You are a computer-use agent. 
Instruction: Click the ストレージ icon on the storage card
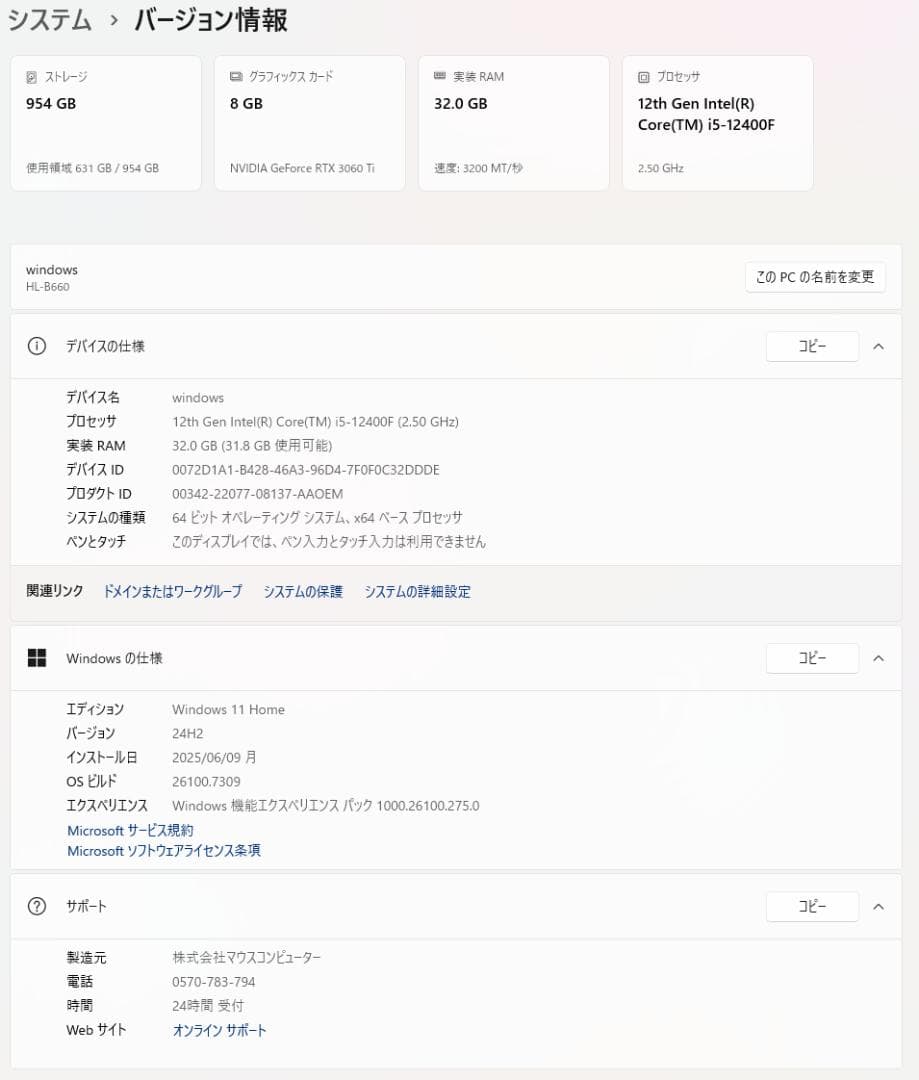[34, 75]
